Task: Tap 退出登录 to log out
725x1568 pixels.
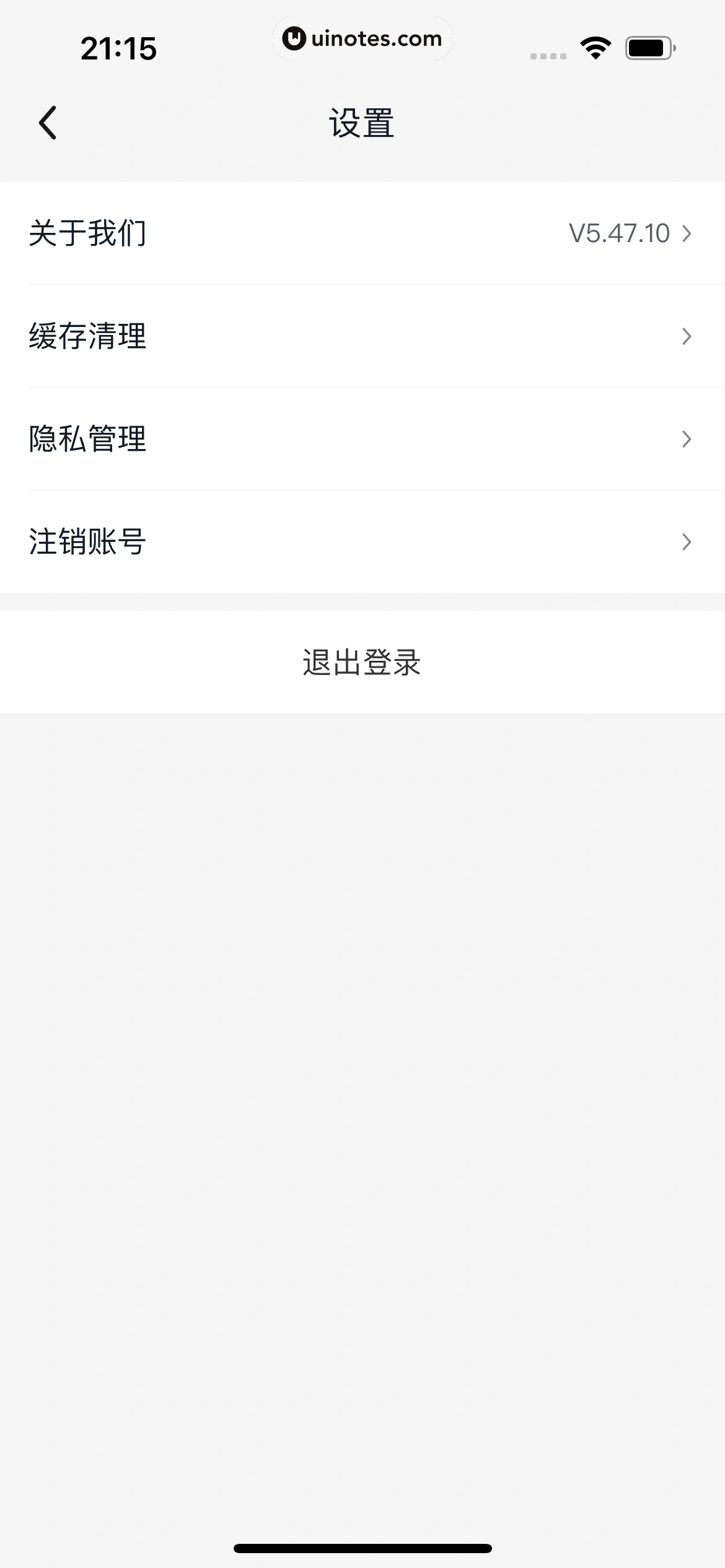Action: coord(362,661)
